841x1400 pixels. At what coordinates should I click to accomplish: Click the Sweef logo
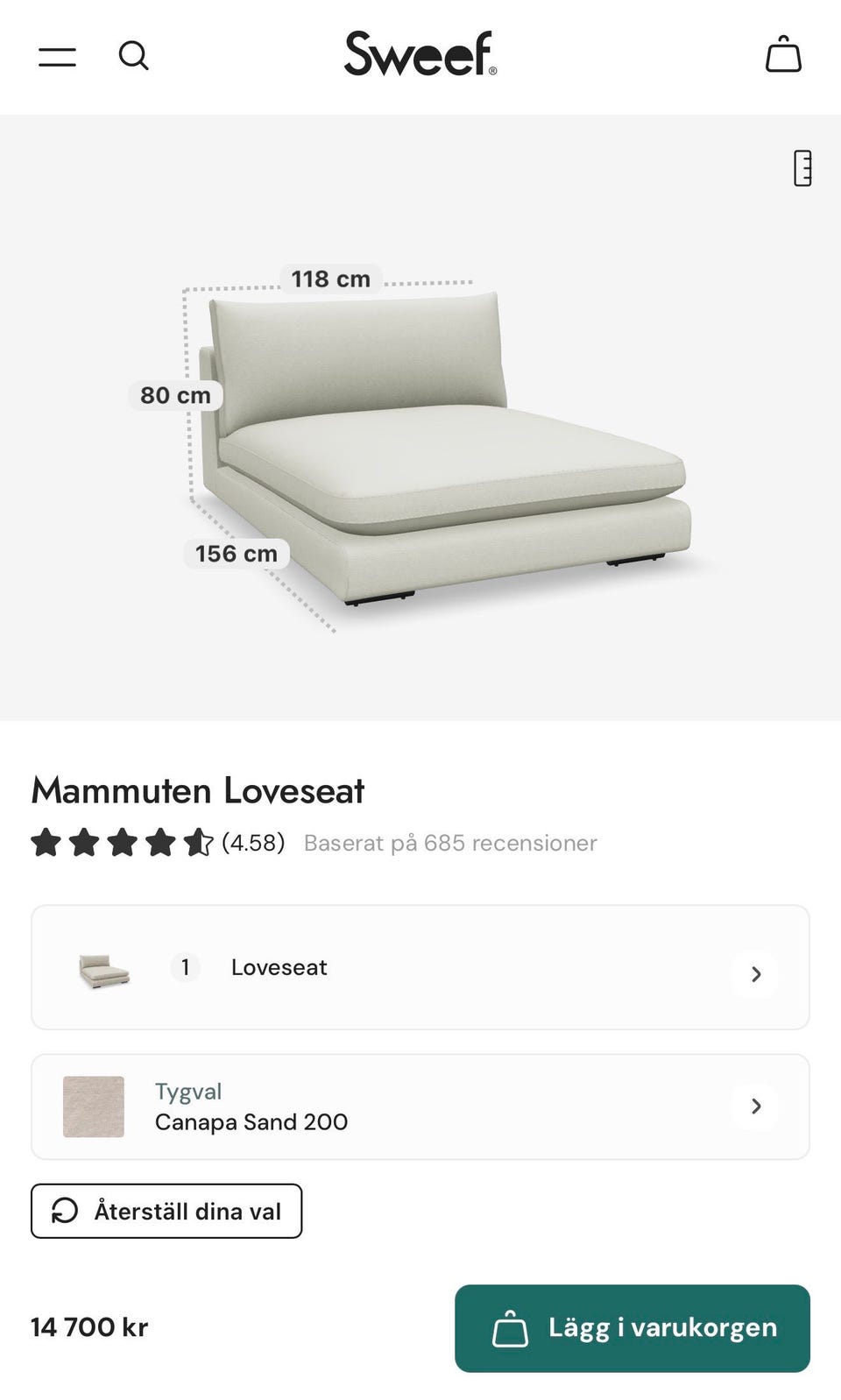pyautogui.click(x=420, y=53)
